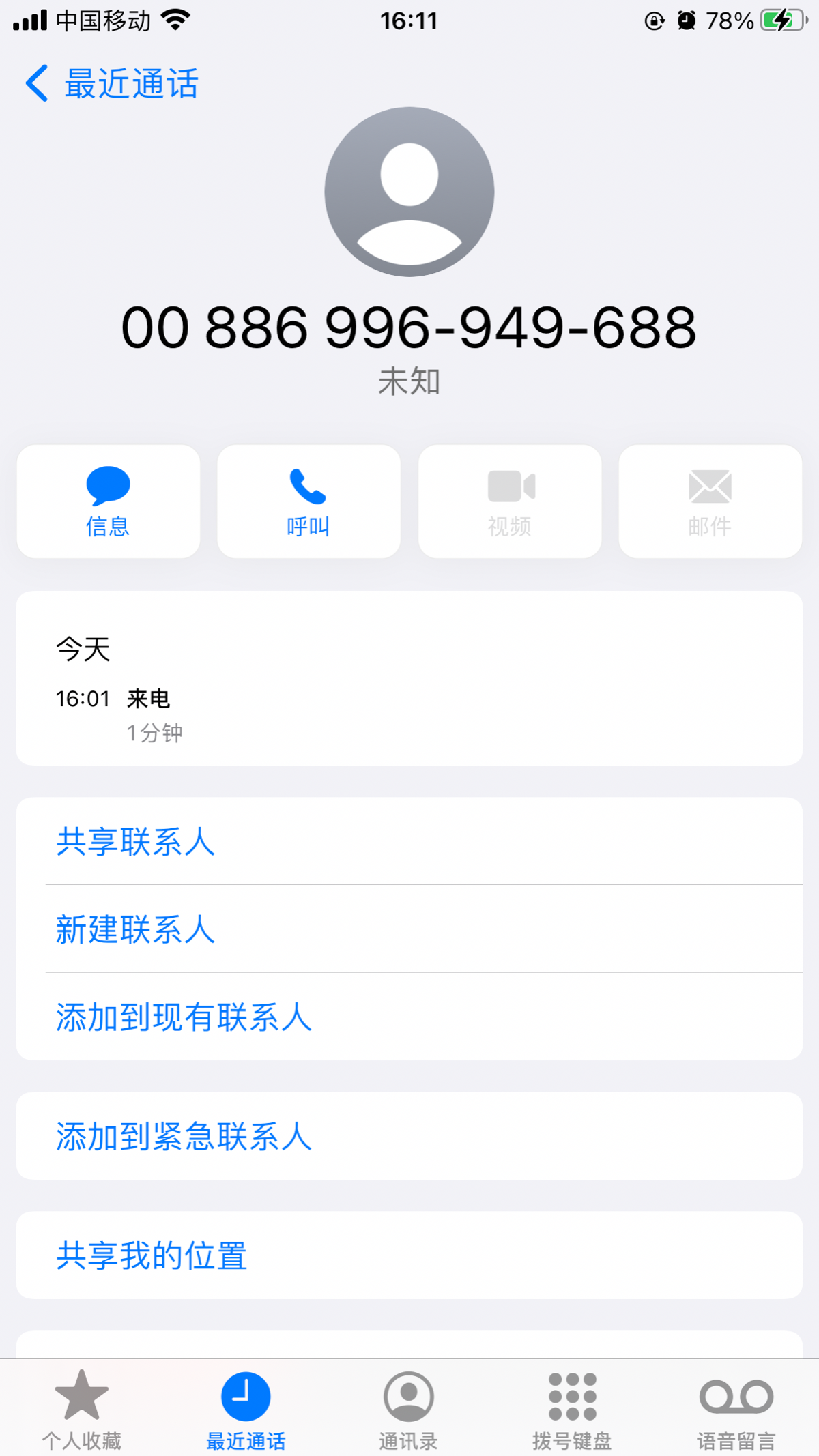Send a message to this number

click(x=107, y=500)
